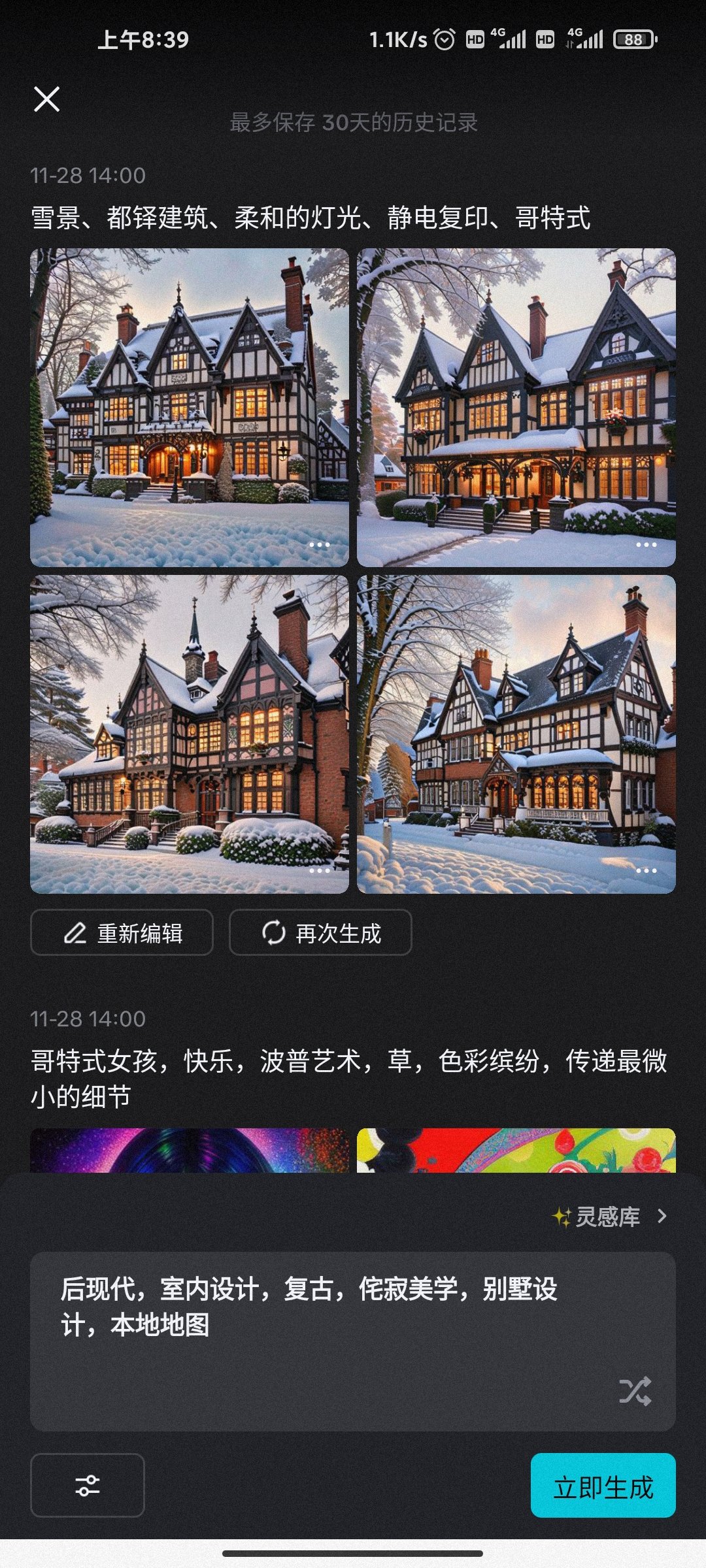
Task: Open the colorful gothic girl image with galaxy colors
Action: [190, 1150]
